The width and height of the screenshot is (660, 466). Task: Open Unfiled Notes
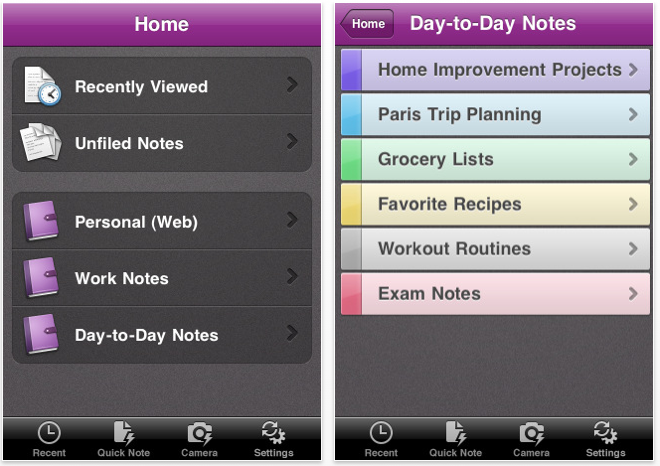point(162,143)
